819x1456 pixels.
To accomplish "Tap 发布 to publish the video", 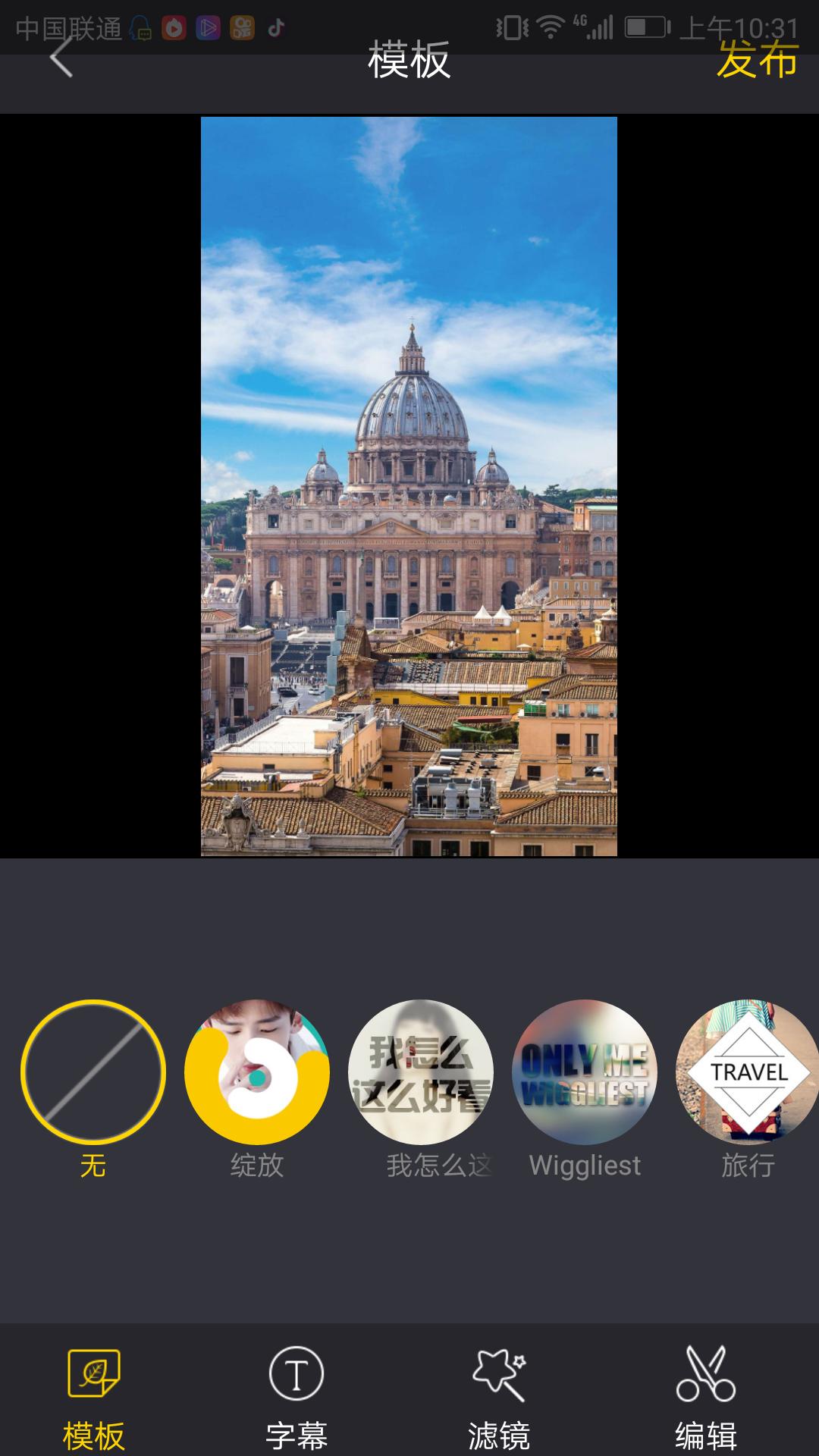I will click(x=757, y=61).
